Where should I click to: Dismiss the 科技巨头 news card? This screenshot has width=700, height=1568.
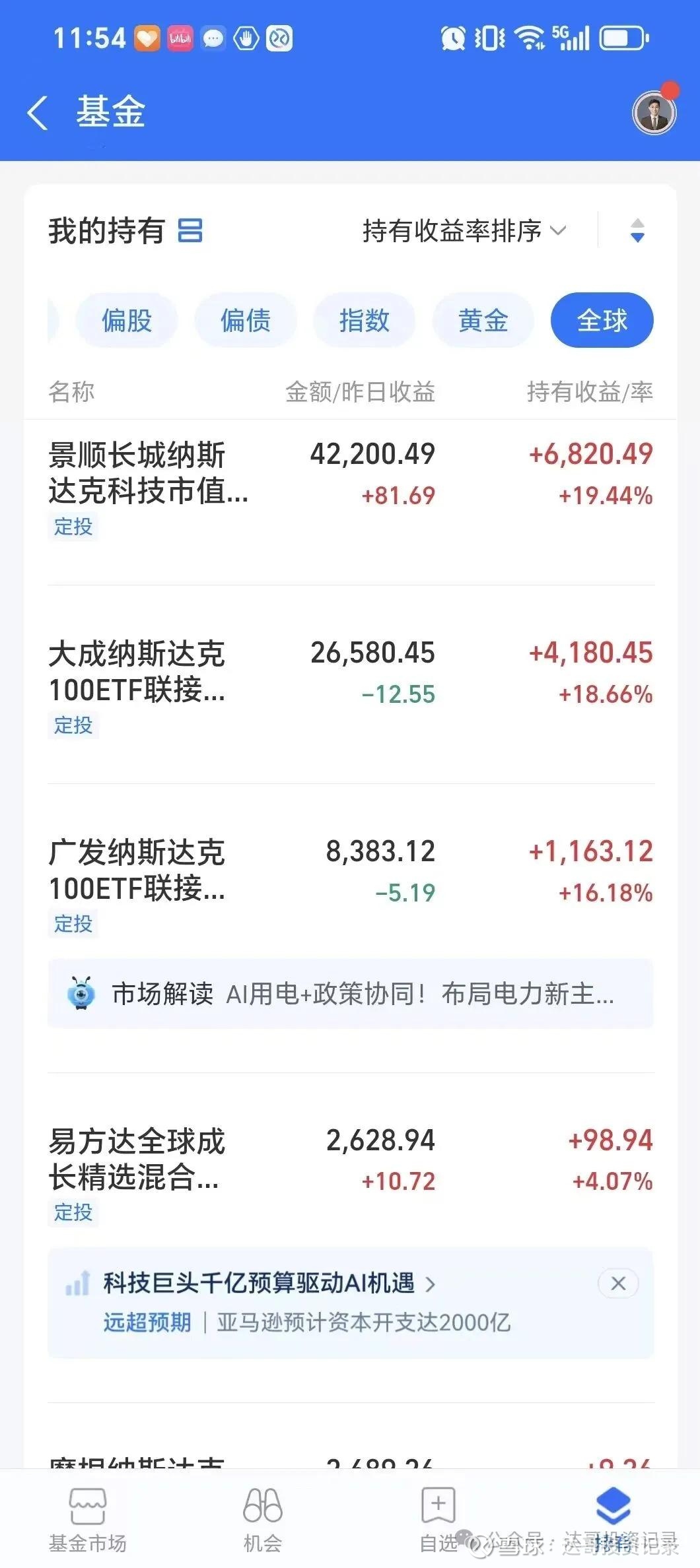(x=618, y=1284)
